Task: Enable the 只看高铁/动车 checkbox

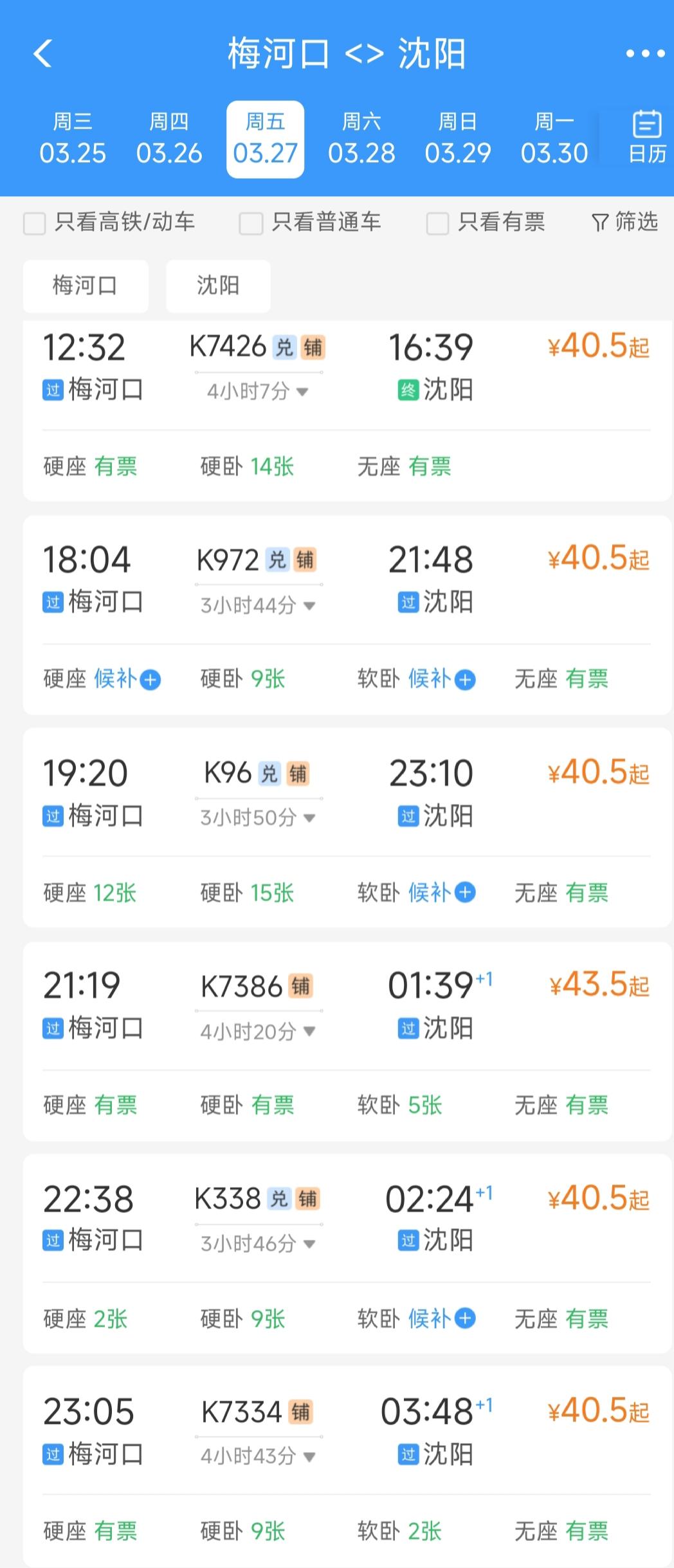Action: [34, 223]
